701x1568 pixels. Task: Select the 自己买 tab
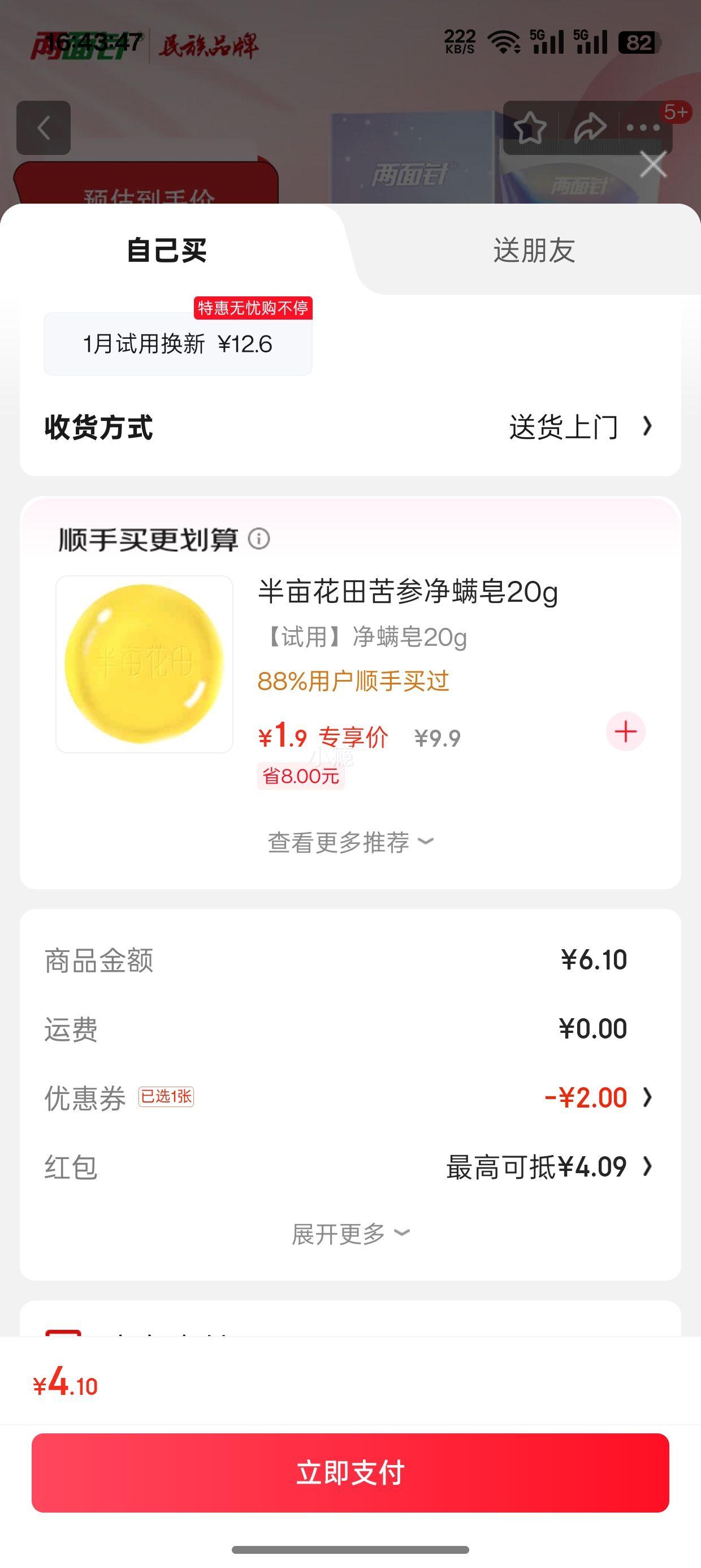(167, 250)
